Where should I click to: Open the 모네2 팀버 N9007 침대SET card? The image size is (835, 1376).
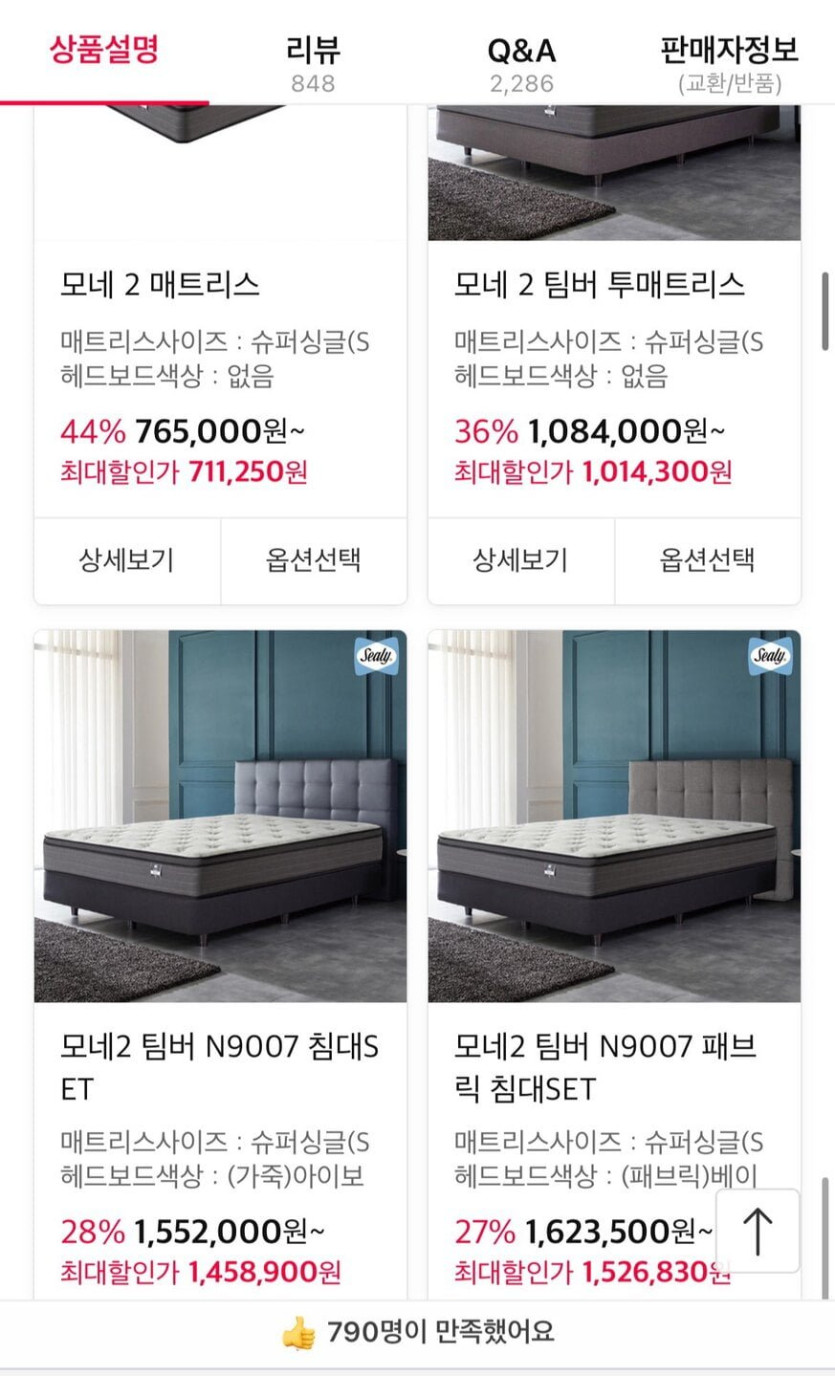(220, 816)
